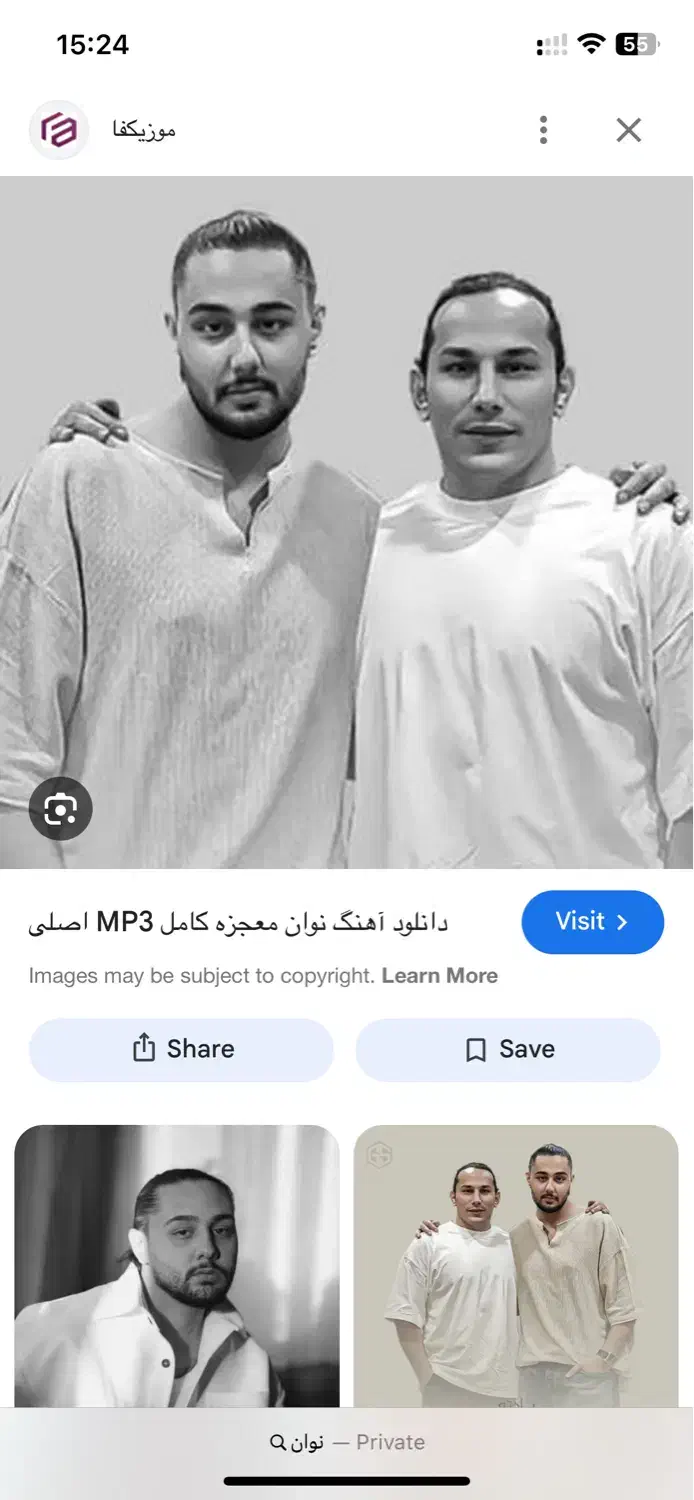This screenshot has height=1500, width=694.
Task: Visit the source website
Action: pyautogui.click(x=592, y=922)
